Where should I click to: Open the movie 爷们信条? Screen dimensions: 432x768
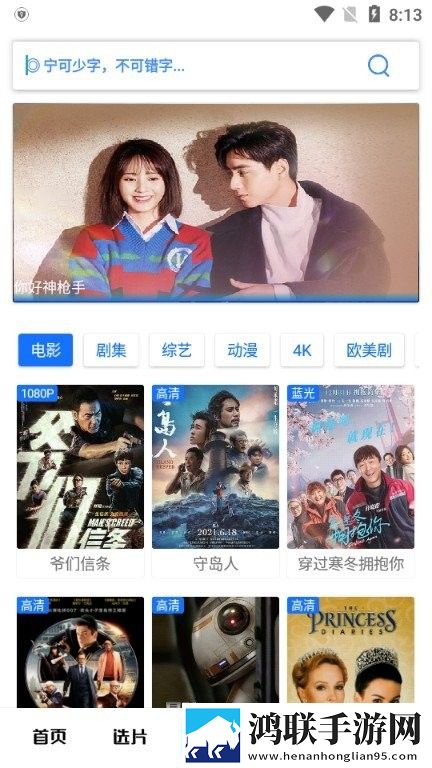tap(80, 481)
